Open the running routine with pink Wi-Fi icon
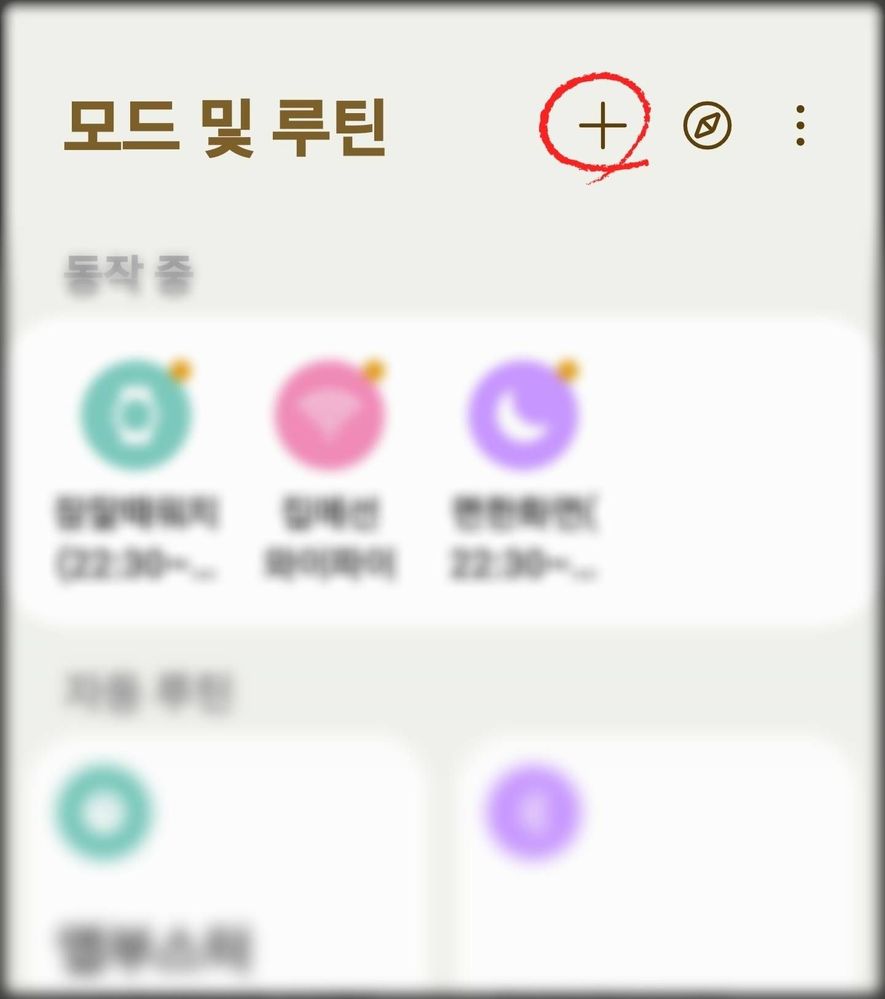Viewport: 885px width, 999px height. click(x=329, y=415)
